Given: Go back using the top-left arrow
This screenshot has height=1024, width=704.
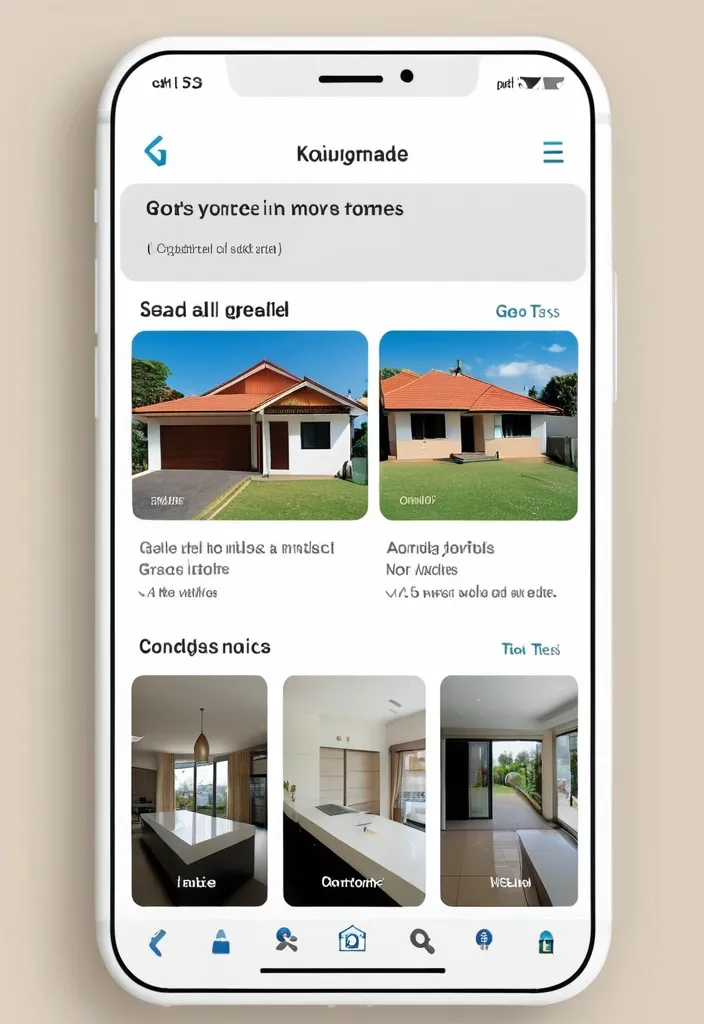Looking at the screenshot, I should point(155,152).
